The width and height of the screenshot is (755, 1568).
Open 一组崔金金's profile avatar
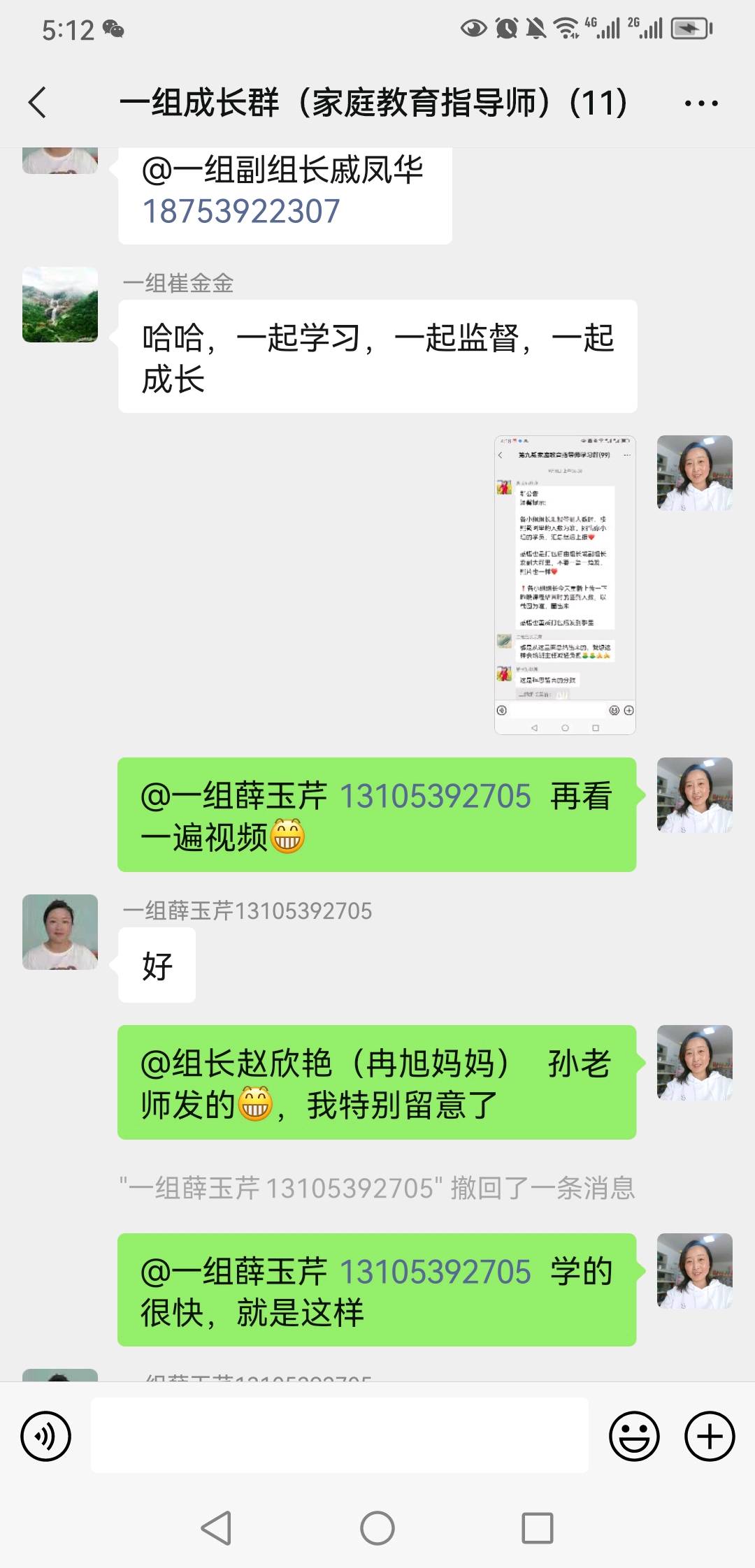coord(60,304)
